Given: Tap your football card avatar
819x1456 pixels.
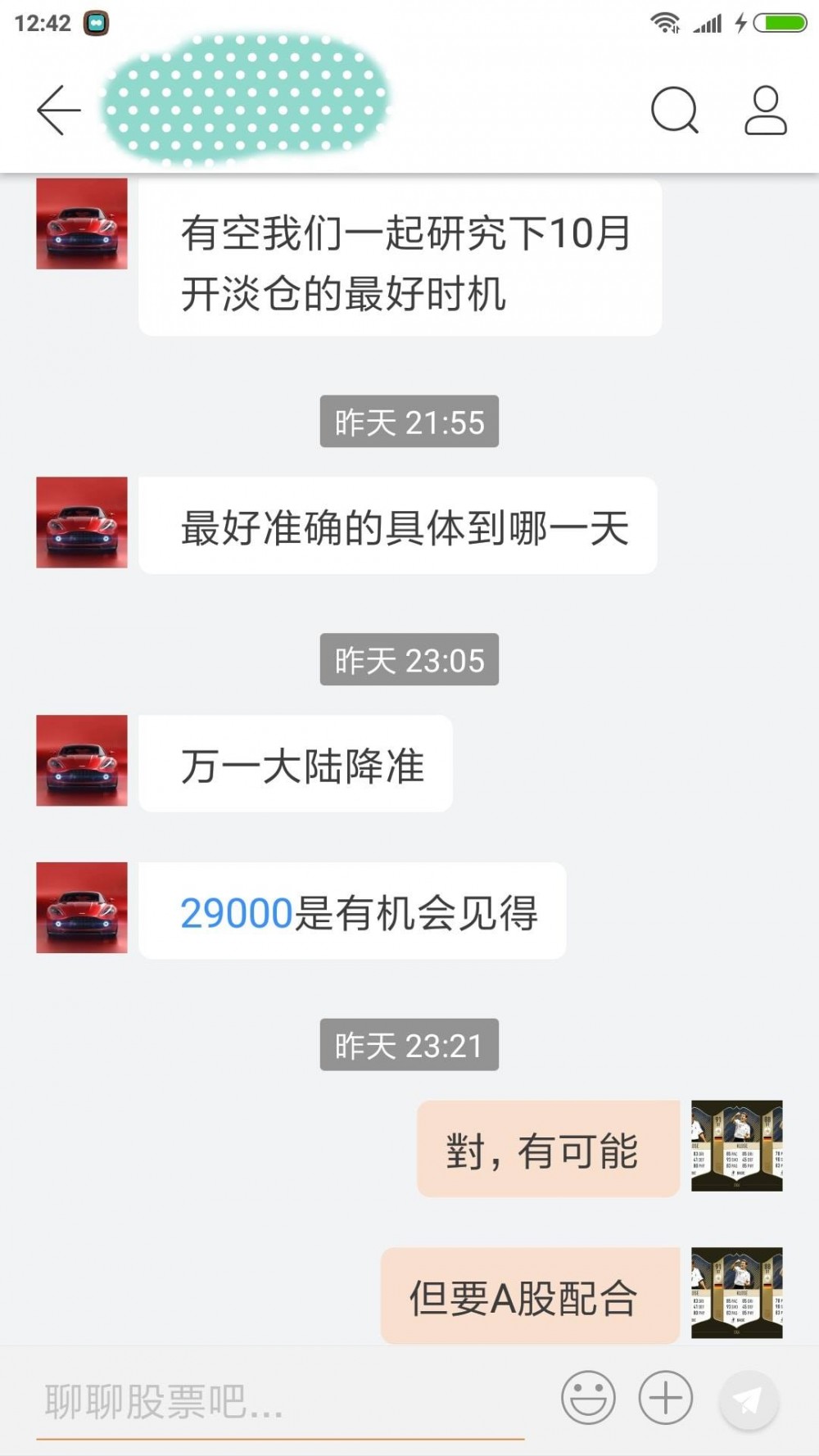Looking at the screenshot, I should [x=736, y=1147].
